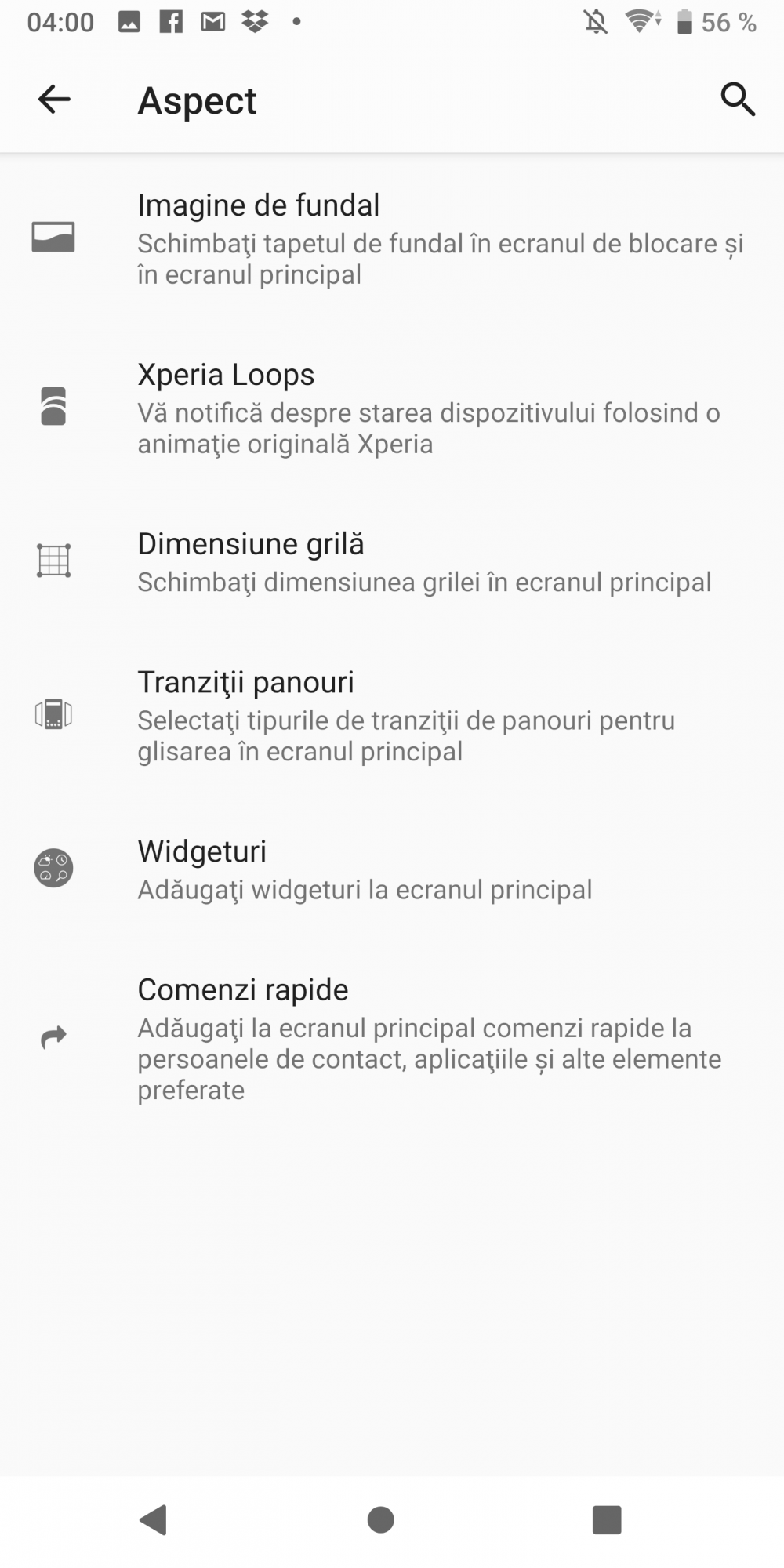The width and height of the screenshot is (784, 1568).
Task: Open Comenzi rapide row
Action: coord(392,1039)
